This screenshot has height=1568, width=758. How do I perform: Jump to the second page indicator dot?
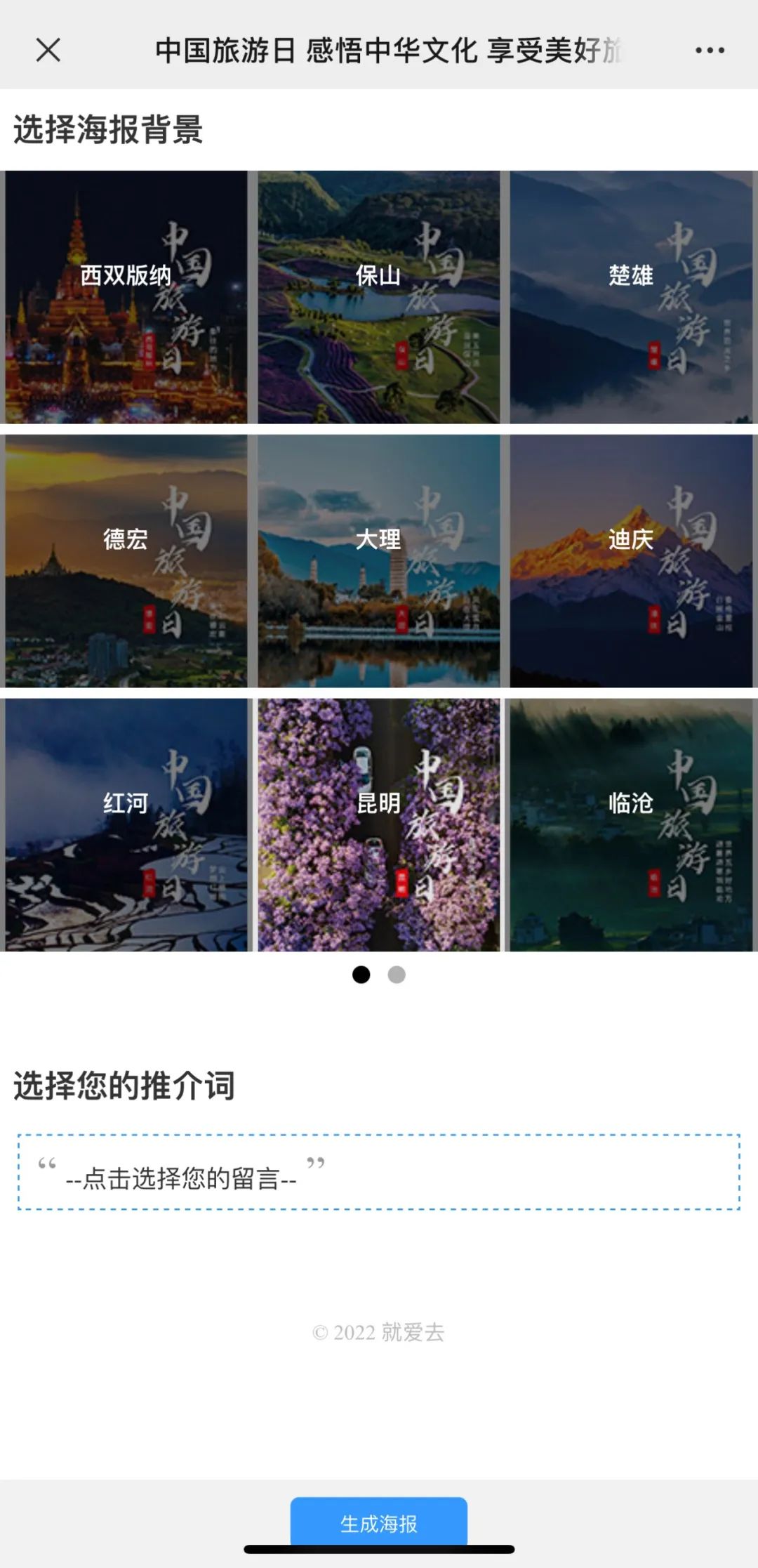point(397,975)
